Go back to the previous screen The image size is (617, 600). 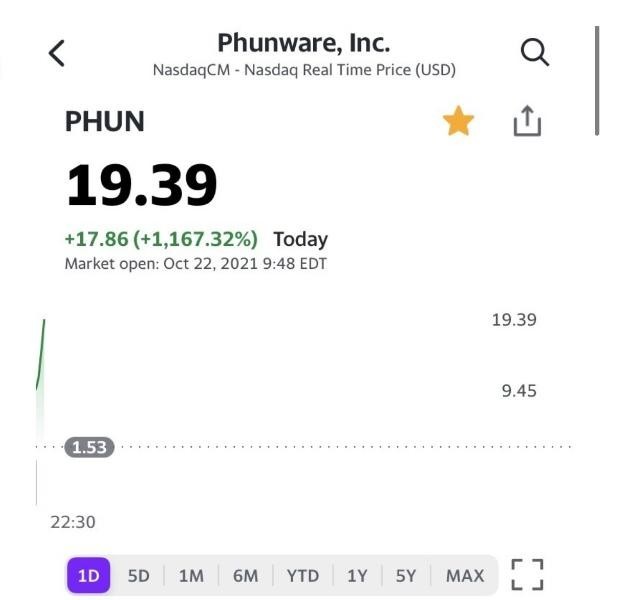tap(57, 53)
